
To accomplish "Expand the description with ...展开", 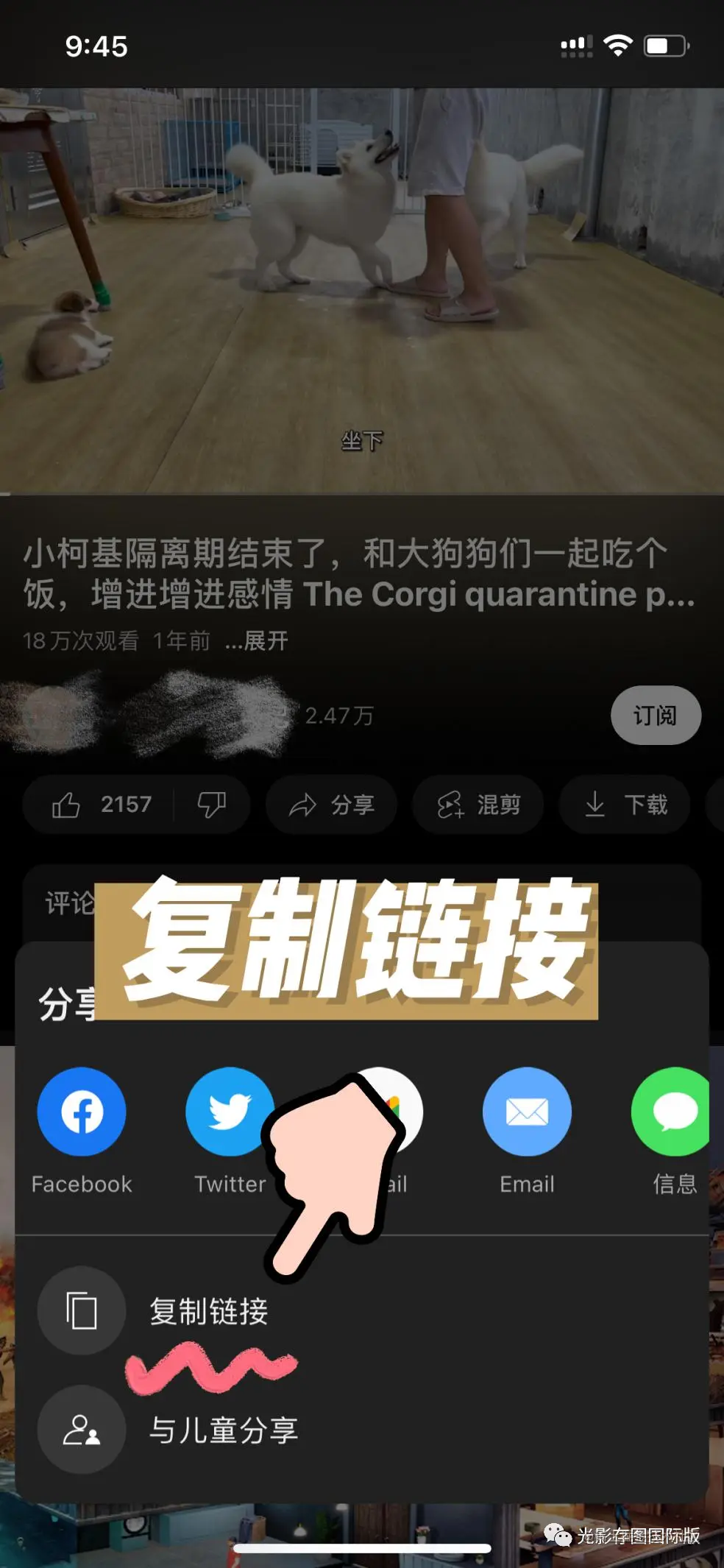I will [257, 641].
